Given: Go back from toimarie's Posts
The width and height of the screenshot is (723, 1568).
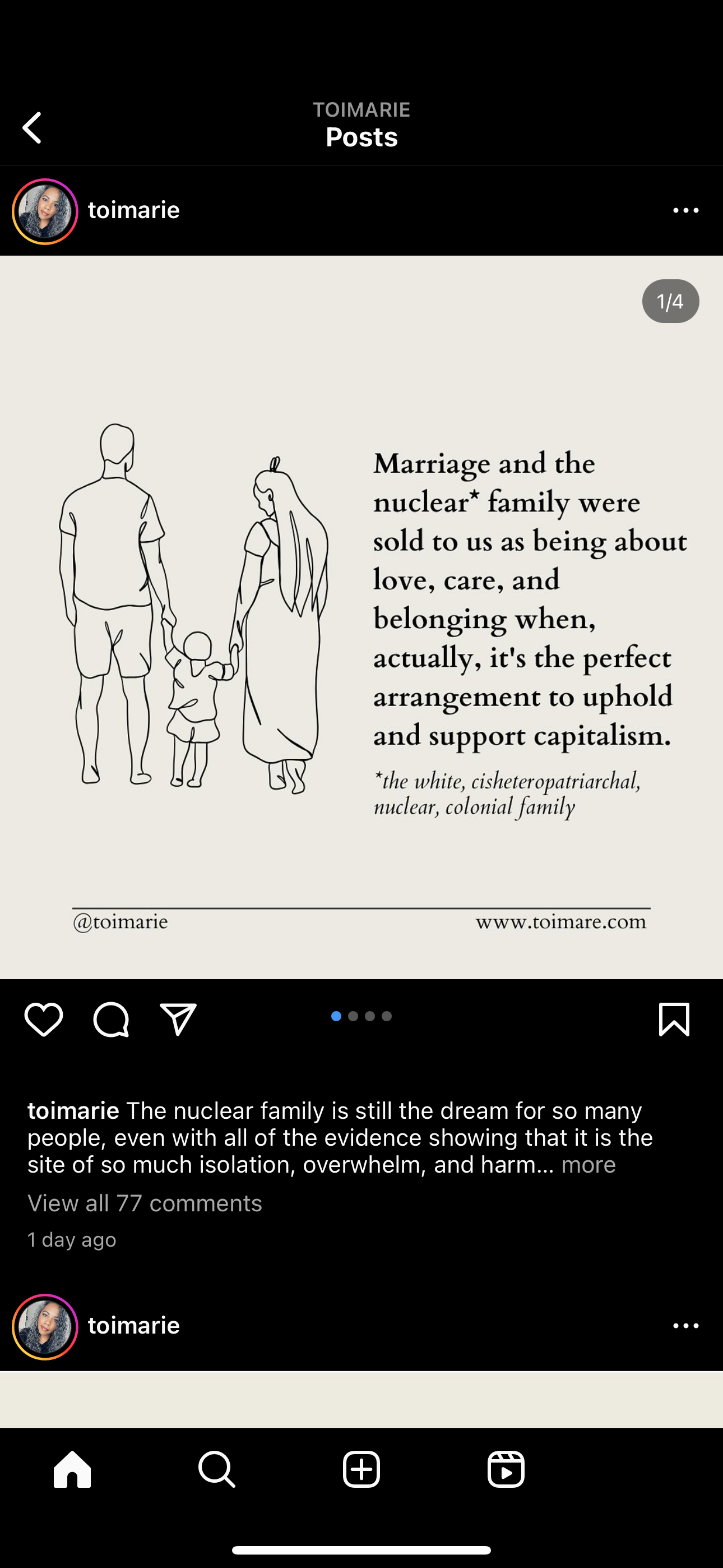Looking at the screenshot, I should pyautogui.click(x=33, y=128).
